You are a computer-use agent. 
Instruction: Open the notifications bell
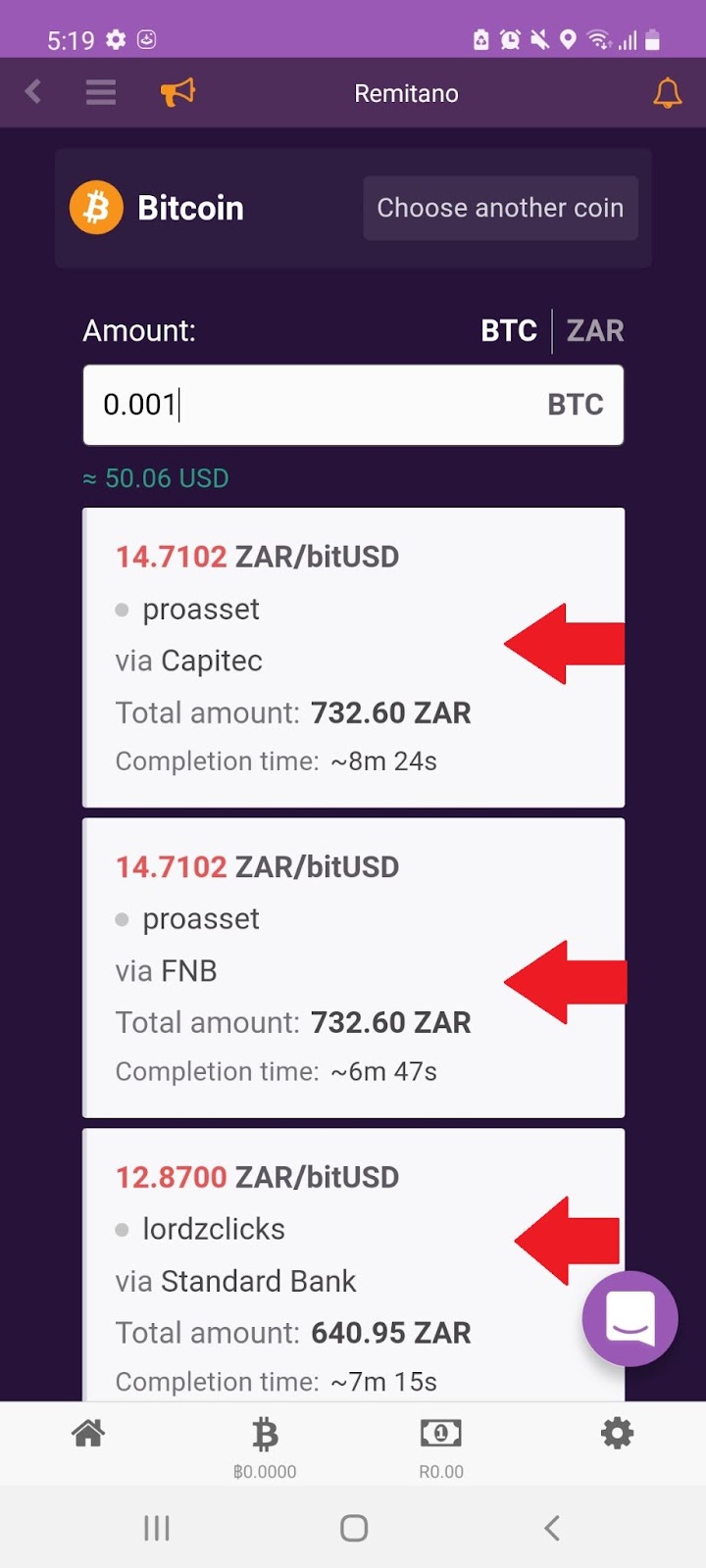pyautogui.click(x=668, y=93)
